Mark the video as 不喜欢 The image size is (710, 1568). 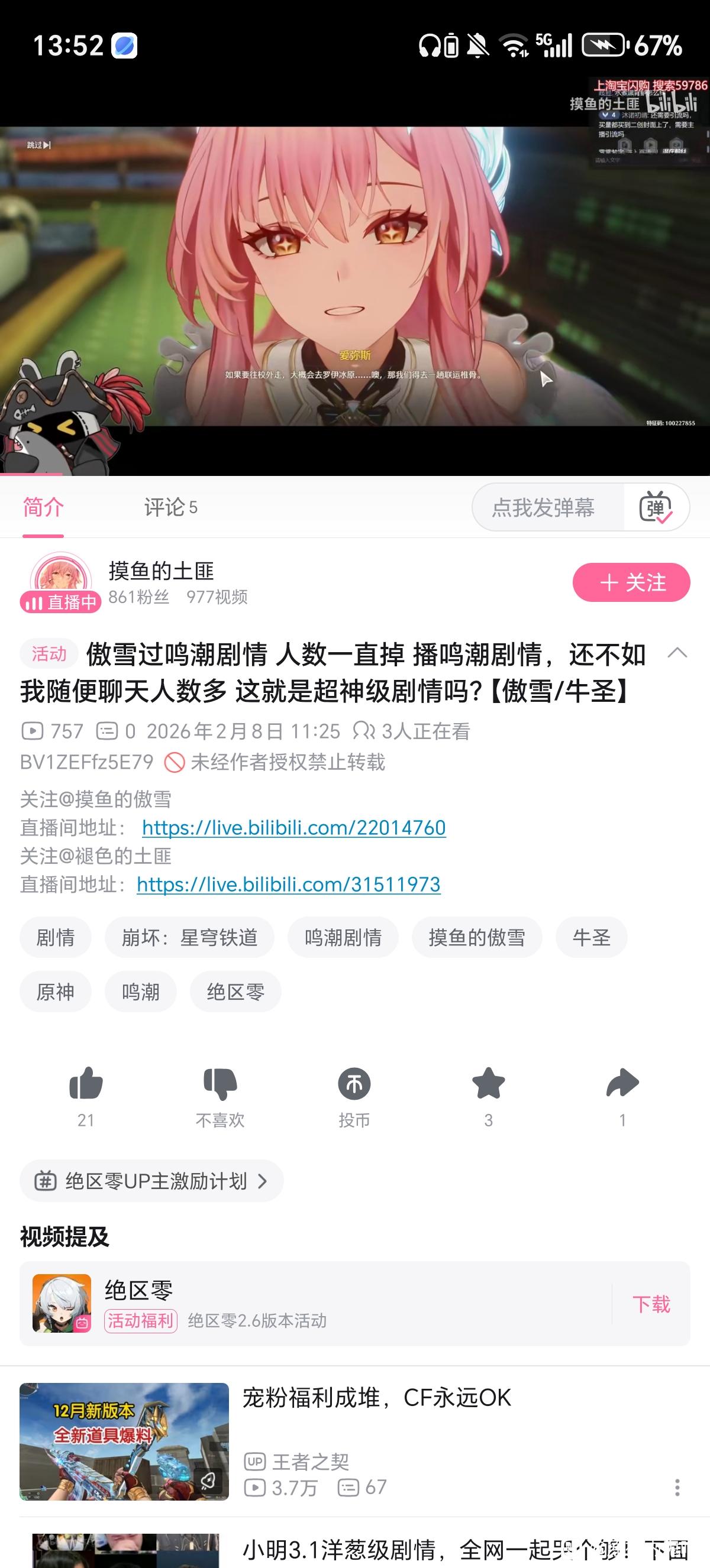click(220, 1085)
